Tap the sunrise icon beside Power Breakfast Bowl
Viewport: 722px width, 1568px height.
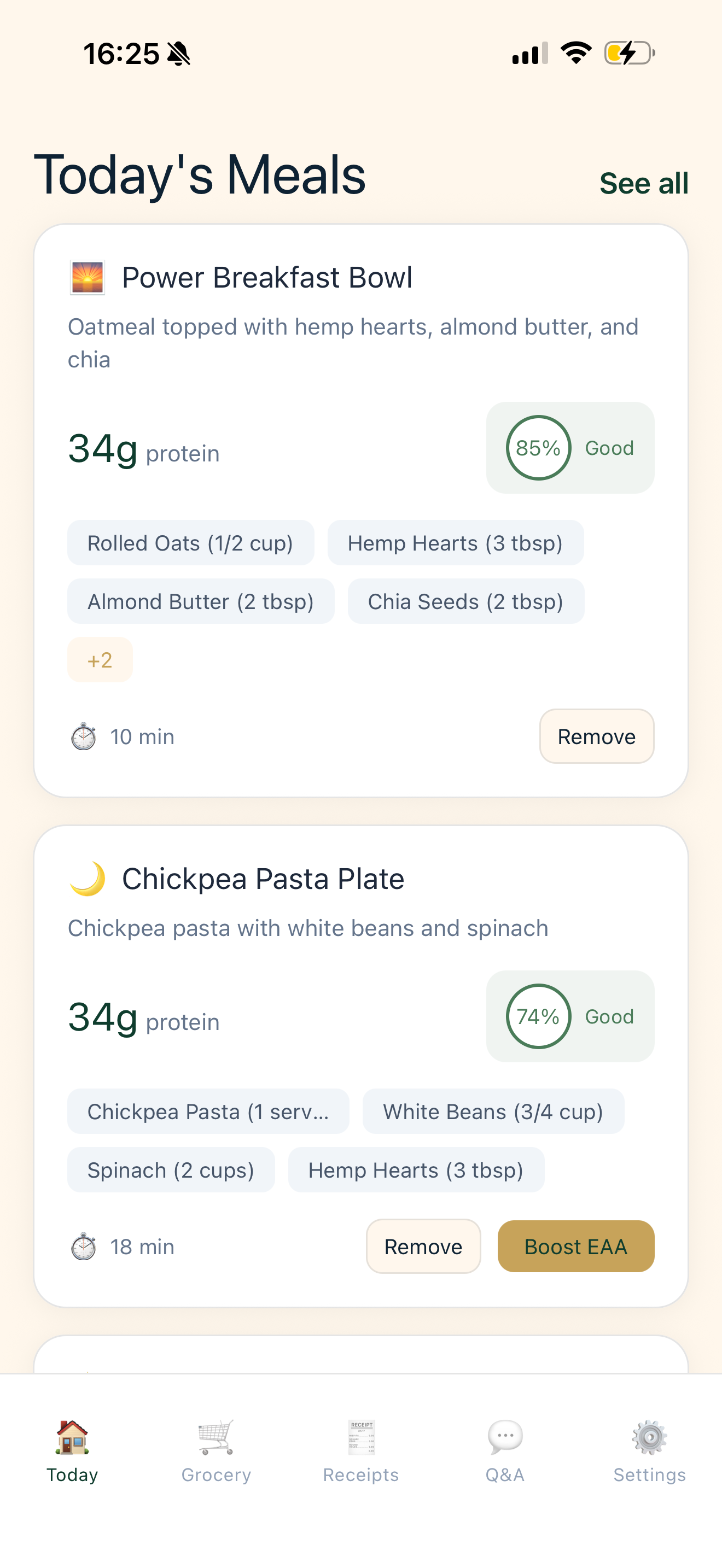click(87, 276)
